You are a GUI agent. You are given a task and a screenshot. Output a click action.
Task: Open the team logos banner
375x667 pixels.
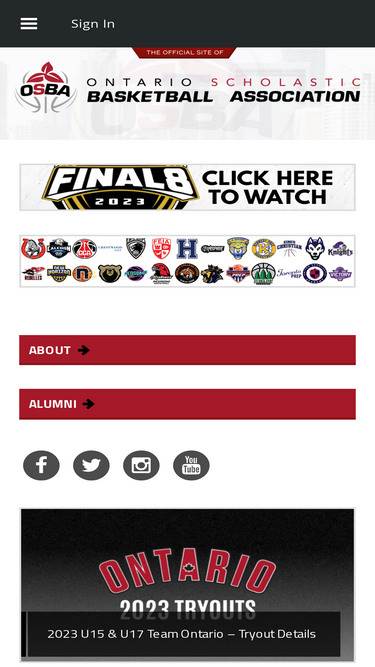point(188,261)
